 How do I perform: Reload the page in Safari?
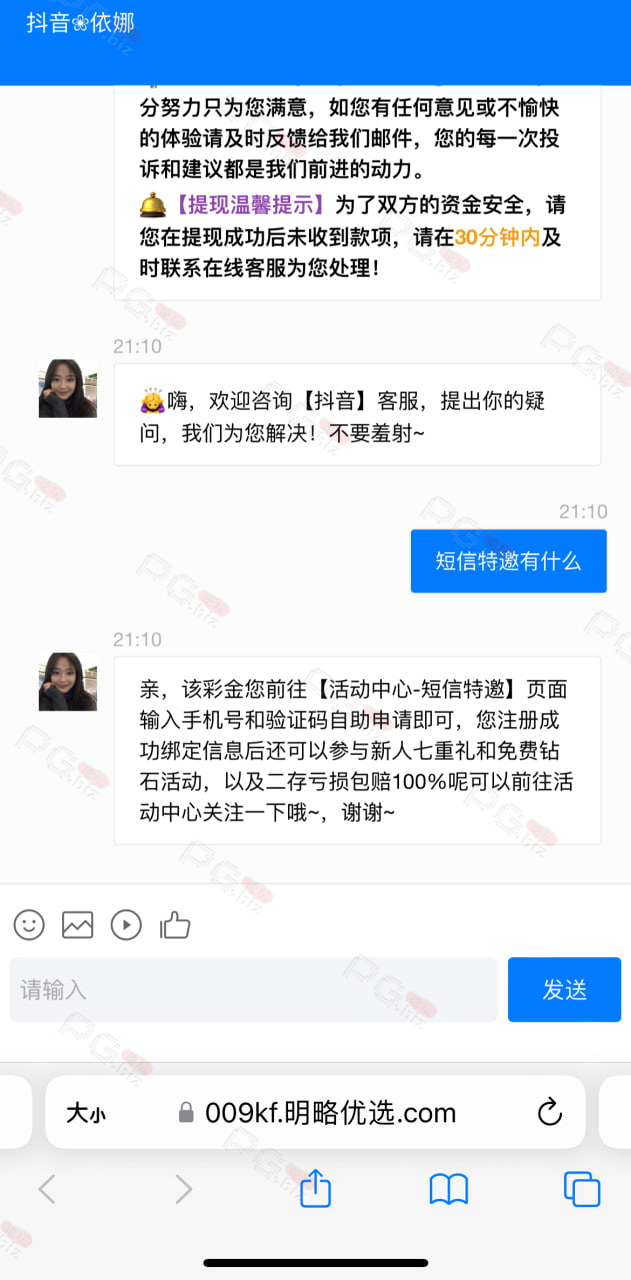[549, 1112]
